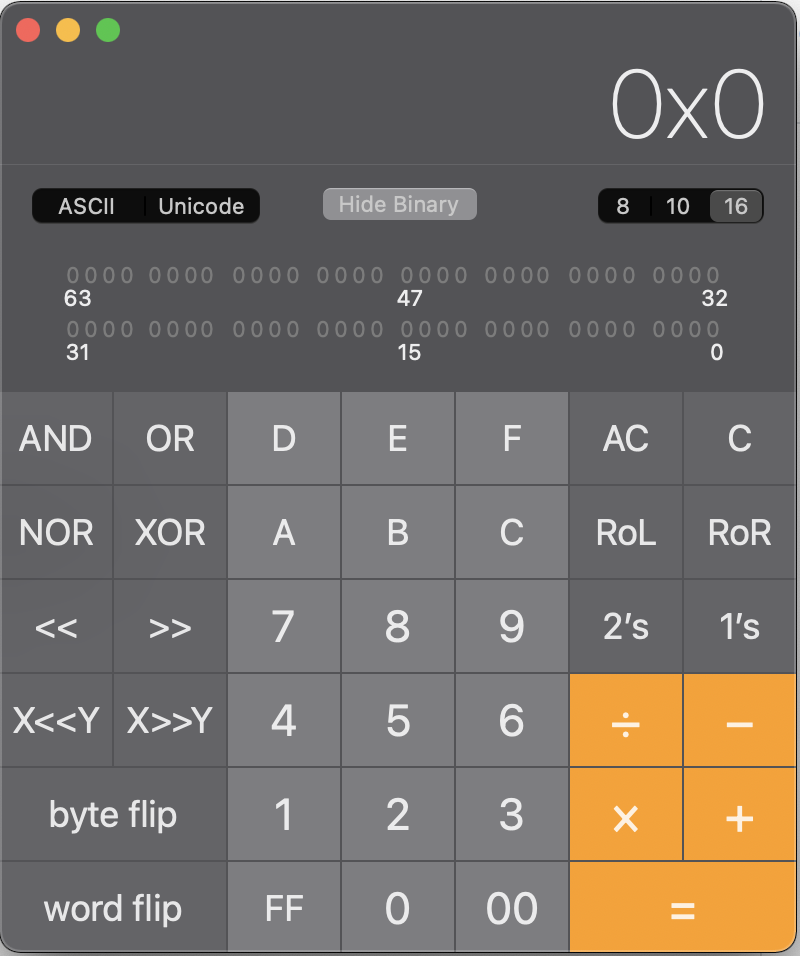Perform a word flip
The width and height of the screenshot is (800, 956).
click(113, 909)
